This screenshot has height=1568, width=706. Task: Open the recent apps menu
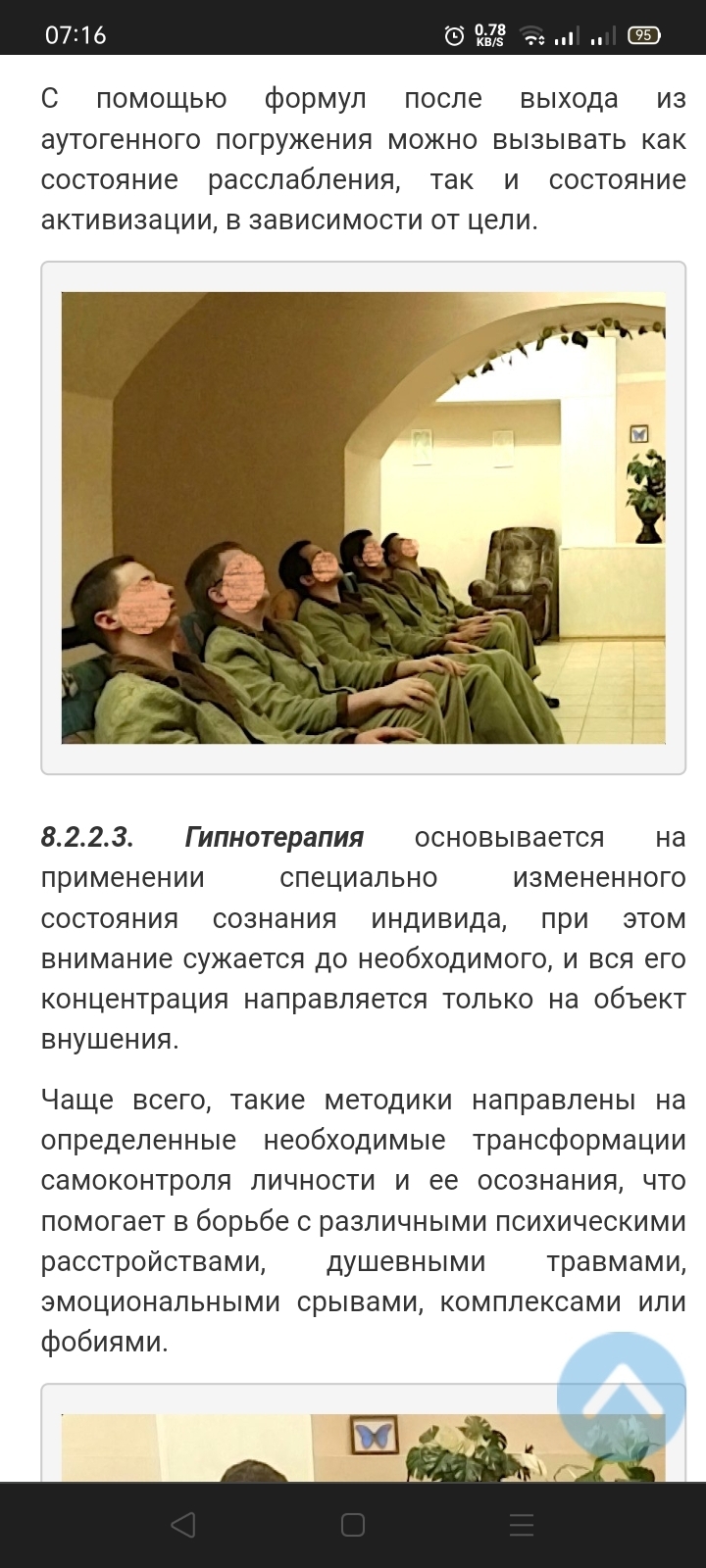pyautogui.click(x=523, y=1525)
